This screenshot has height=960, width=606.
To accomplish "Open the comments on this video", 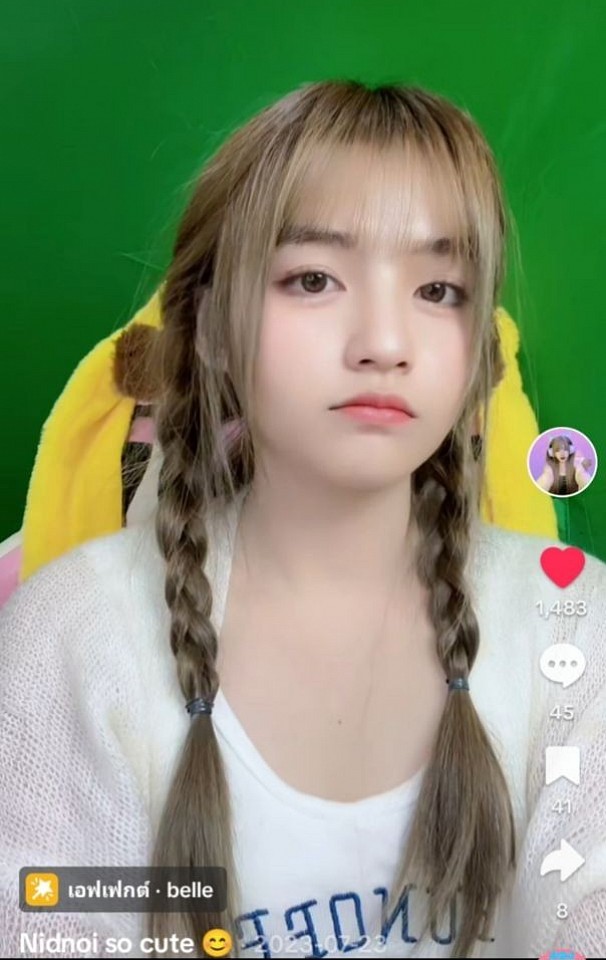I will pos(562,666).
